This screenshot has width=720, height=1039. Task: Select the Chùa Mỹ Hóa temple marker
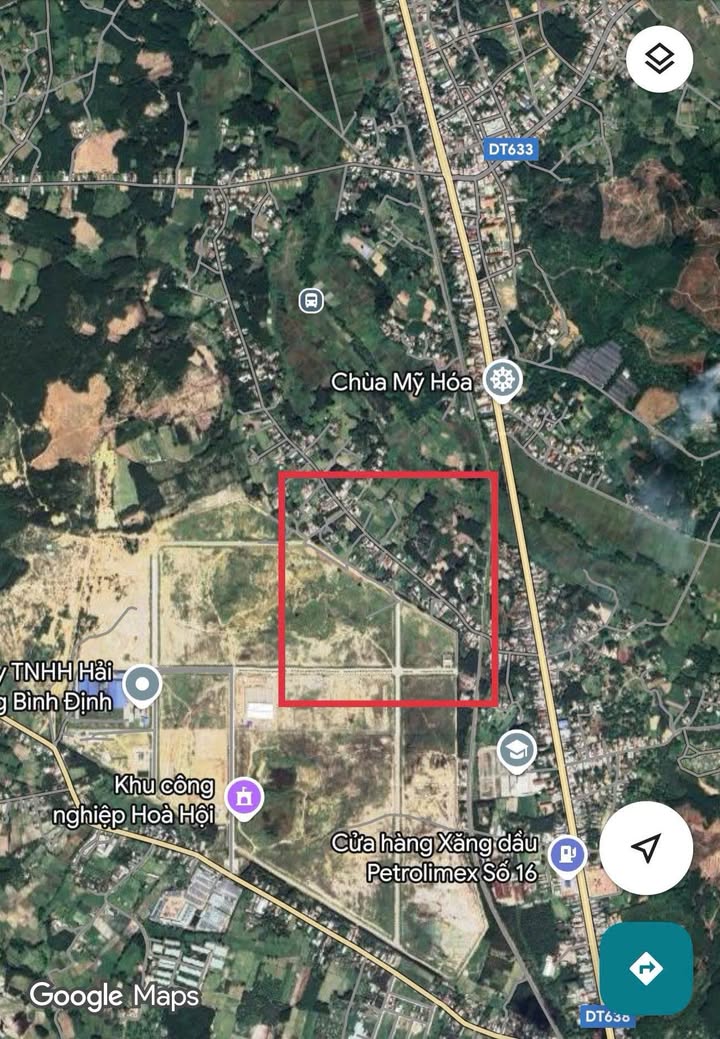pyautogui.click(x=502, y=380)
